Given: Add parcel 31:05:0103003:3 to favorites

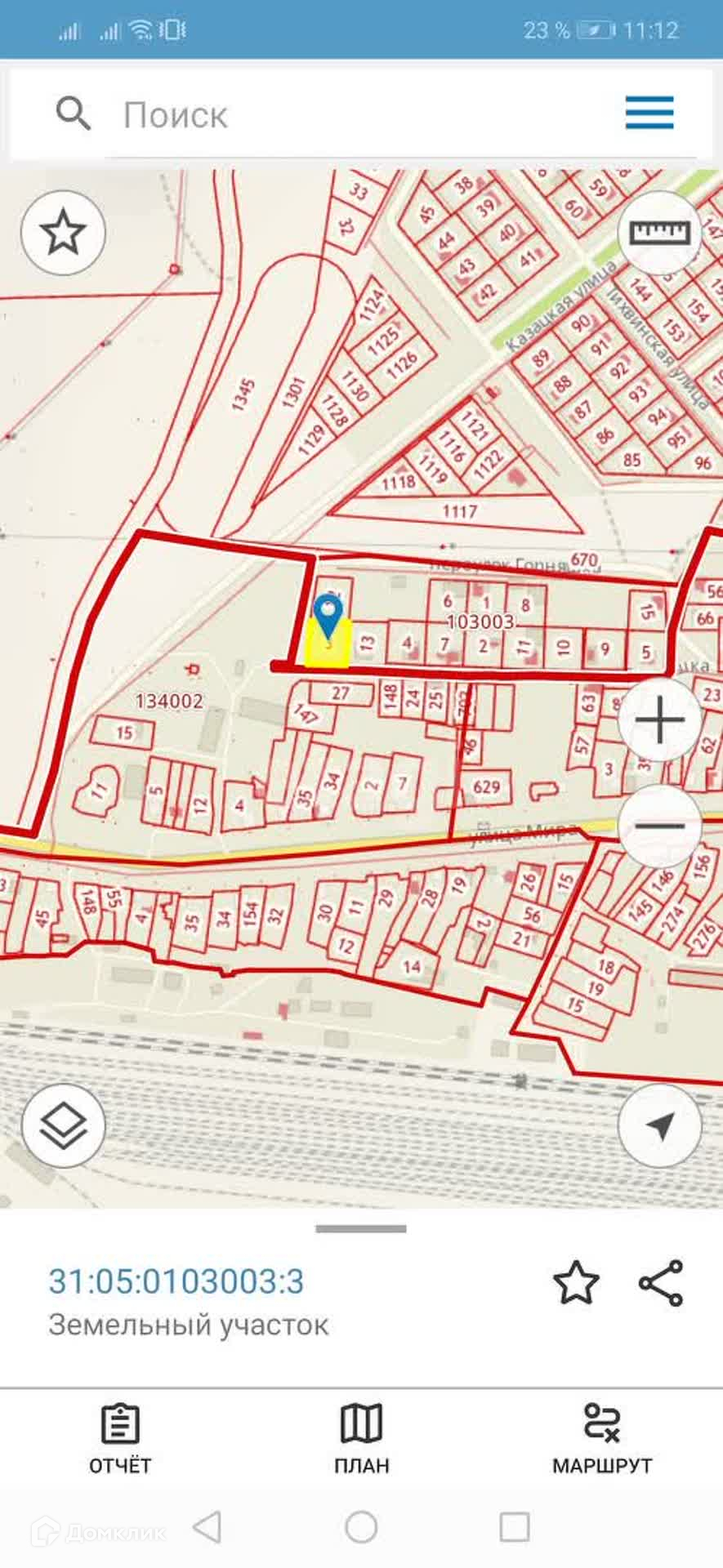Looking at the screenshot, I should point(576,1282).
